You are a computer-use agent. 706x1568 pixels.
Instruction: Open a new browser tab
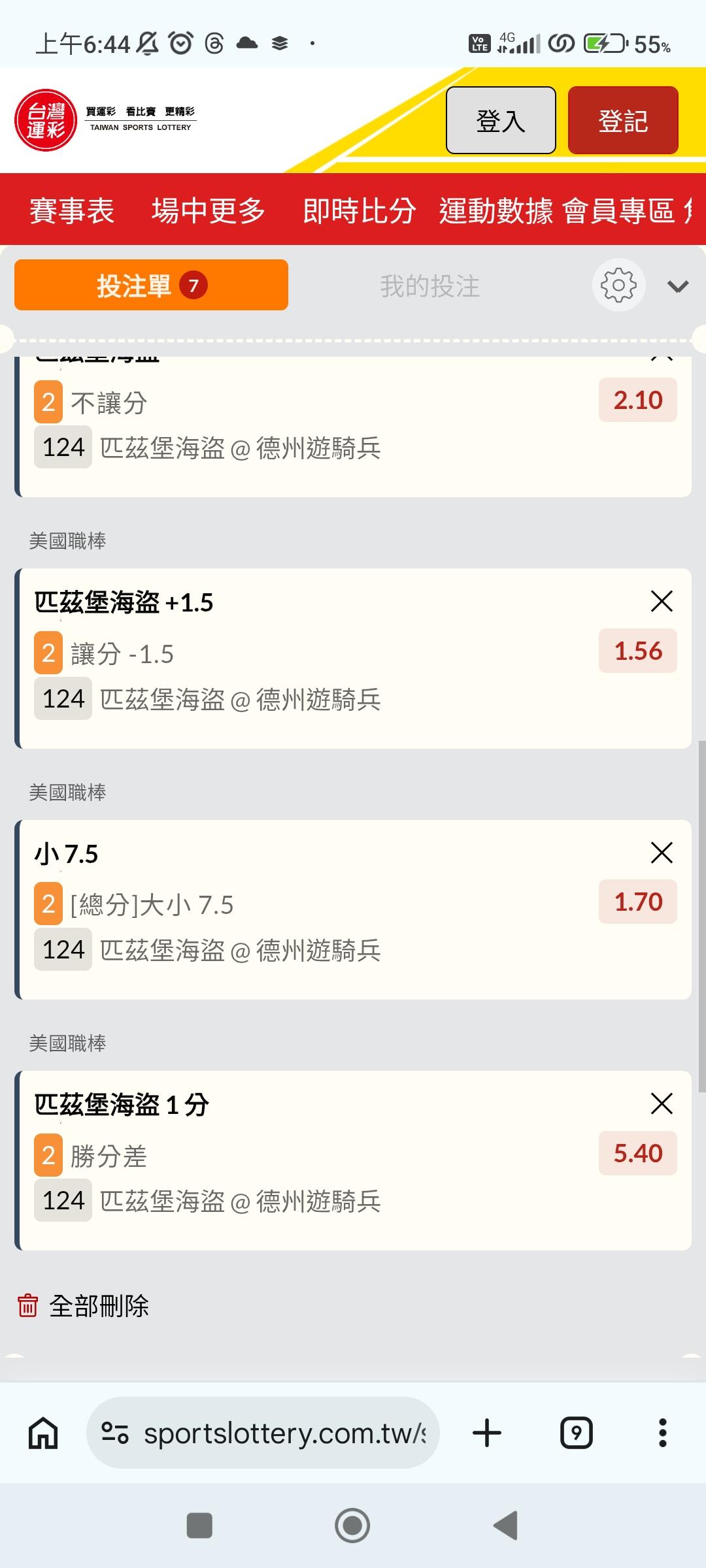coord(487,1433)
